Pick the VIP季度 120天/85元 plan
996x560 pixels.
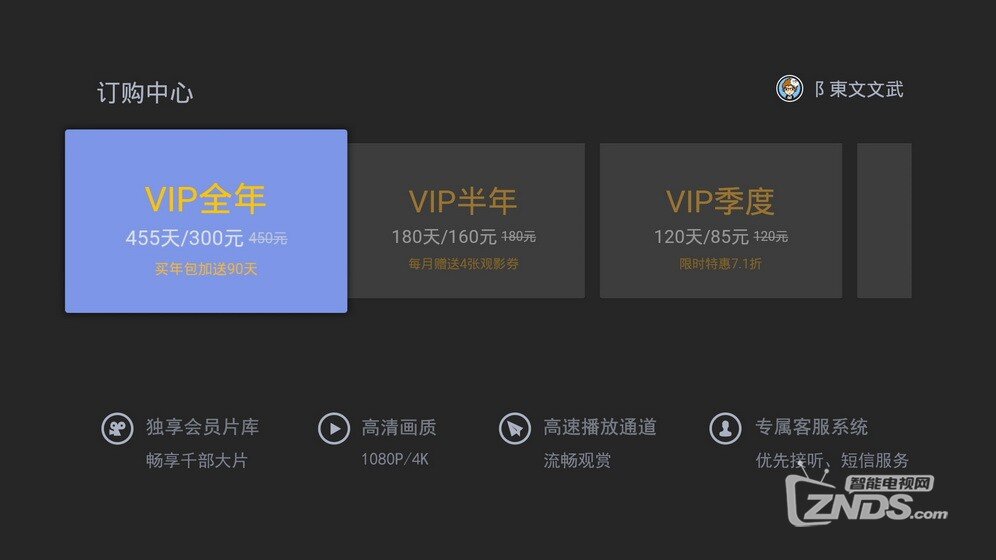(720, 221)
